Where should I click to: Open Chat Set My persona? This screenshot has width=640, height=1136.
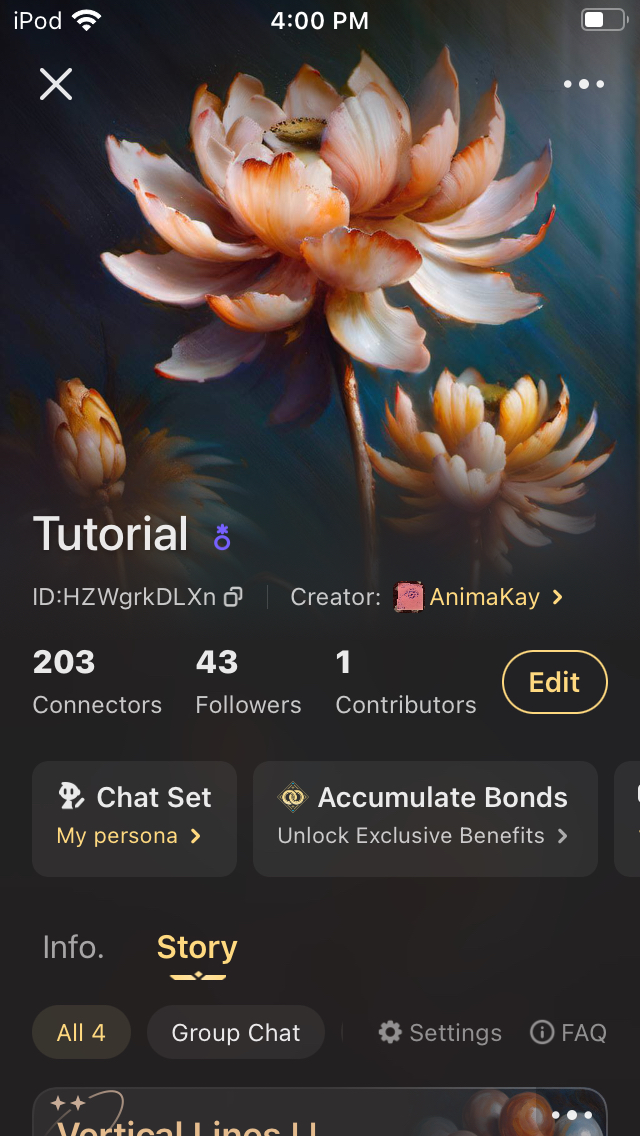(134, 818)
